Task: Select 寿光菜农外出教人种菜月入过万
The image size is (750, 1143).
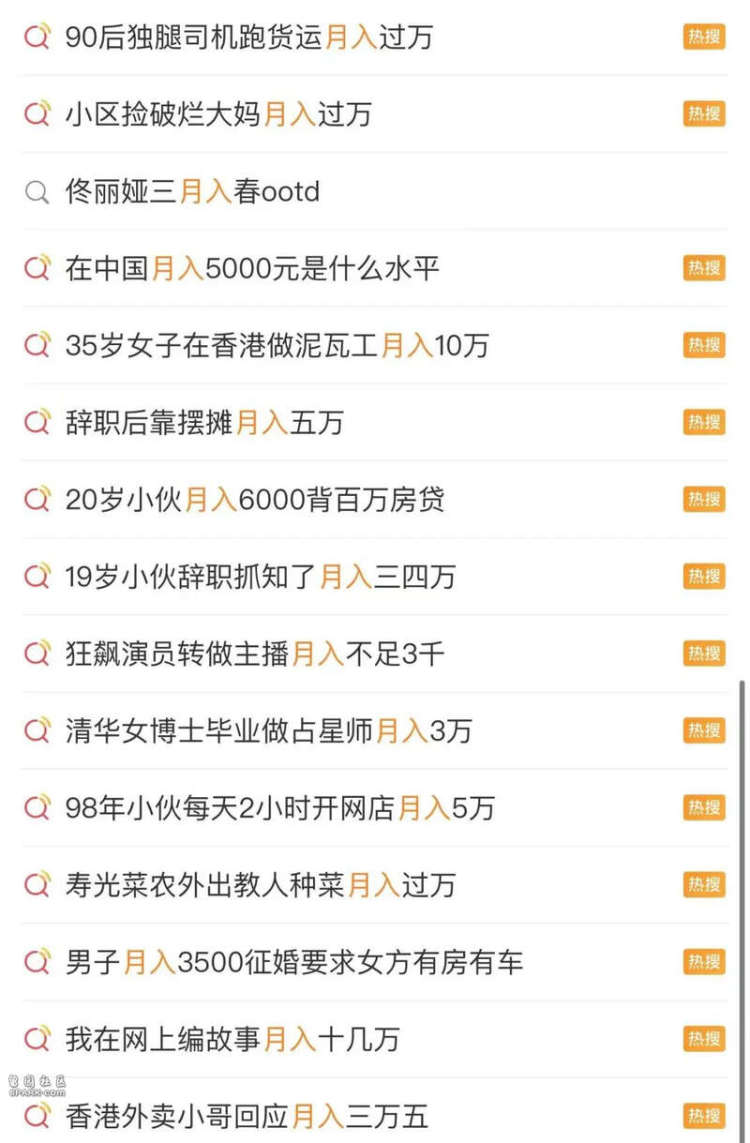Action: pyautogui.click(x=260, y=885)
